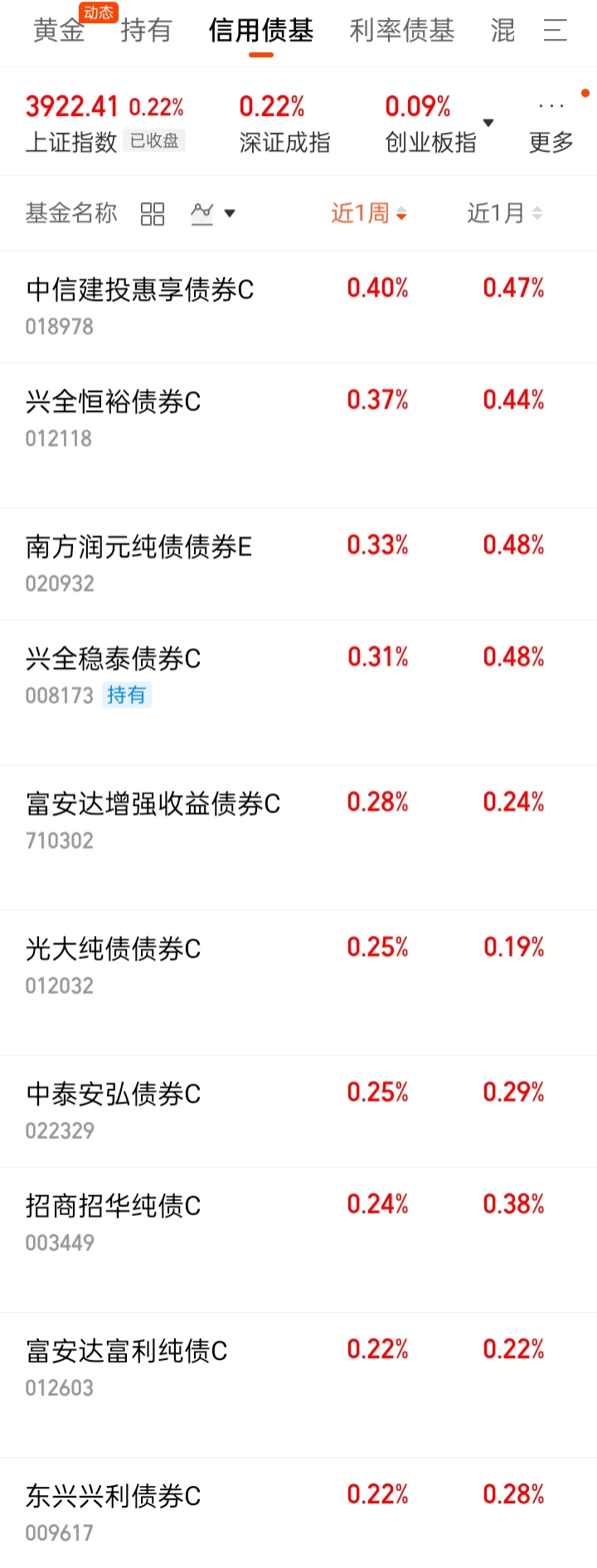
Task: Open fund 中泰安弘债券C
Action: (114, 1094)
